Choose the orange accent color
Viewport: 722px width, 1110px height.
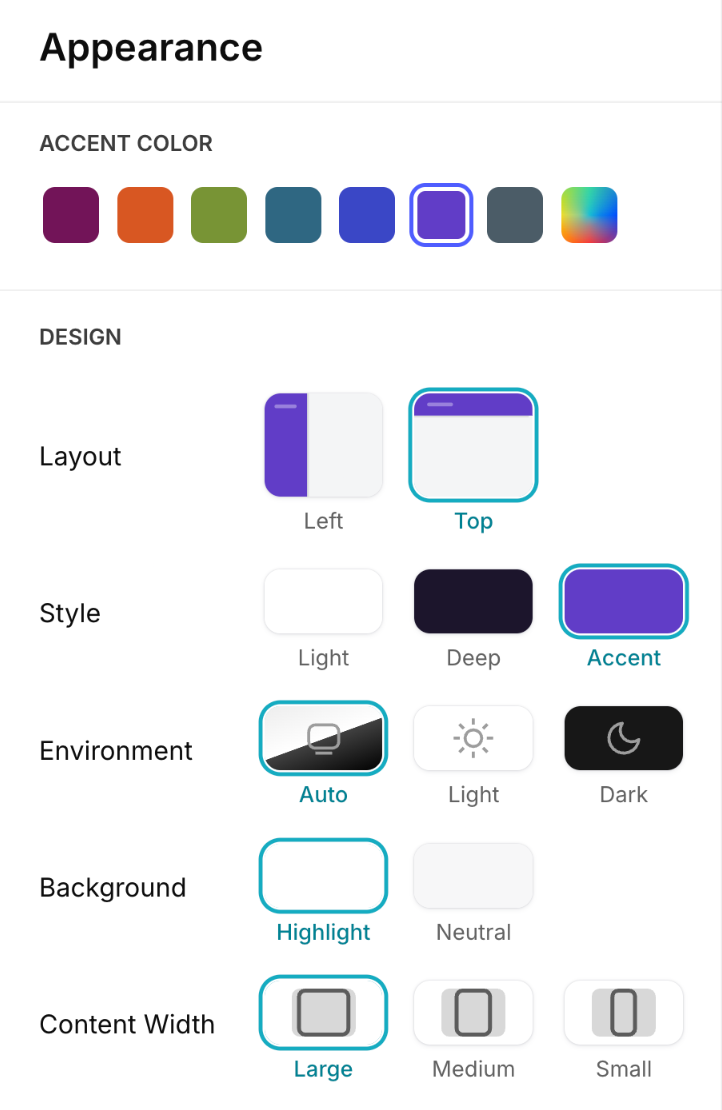(144, 215)
